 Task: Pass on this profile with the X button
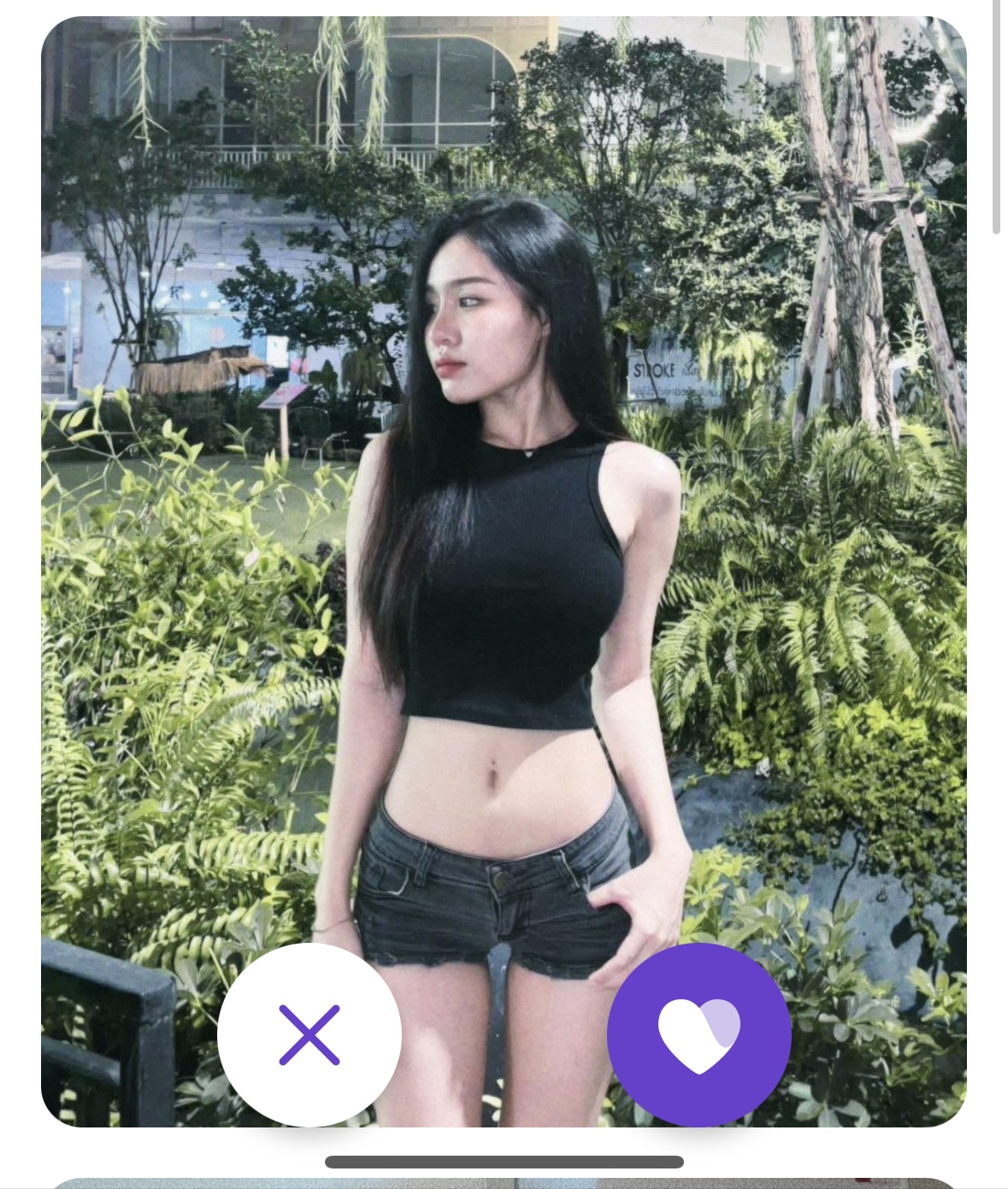(309, 1034)
